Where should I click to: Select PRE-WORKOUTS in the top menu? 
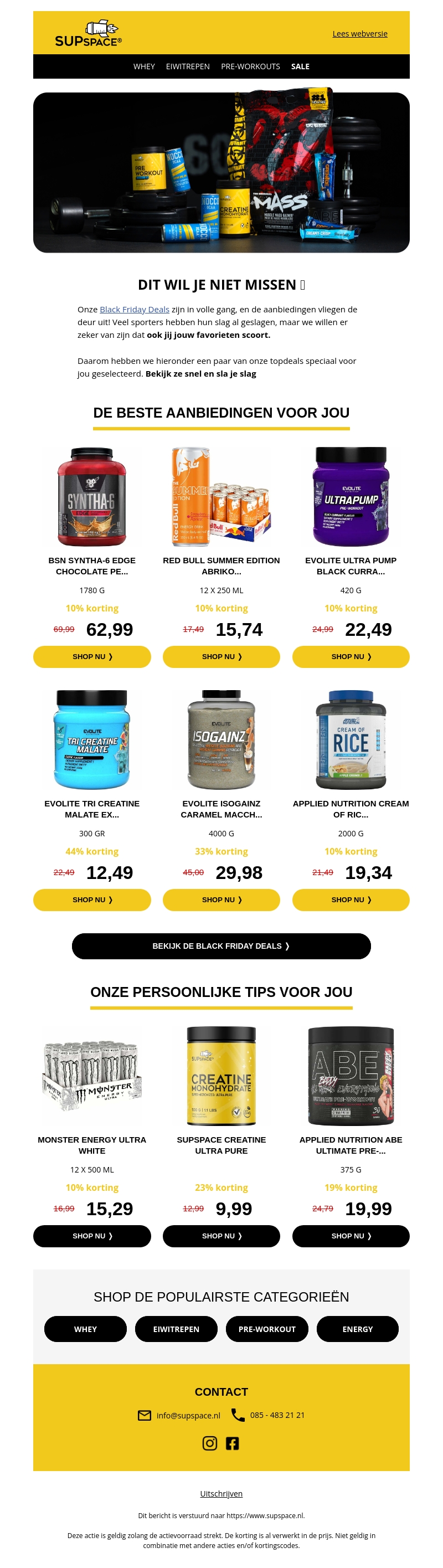point(250,66)
